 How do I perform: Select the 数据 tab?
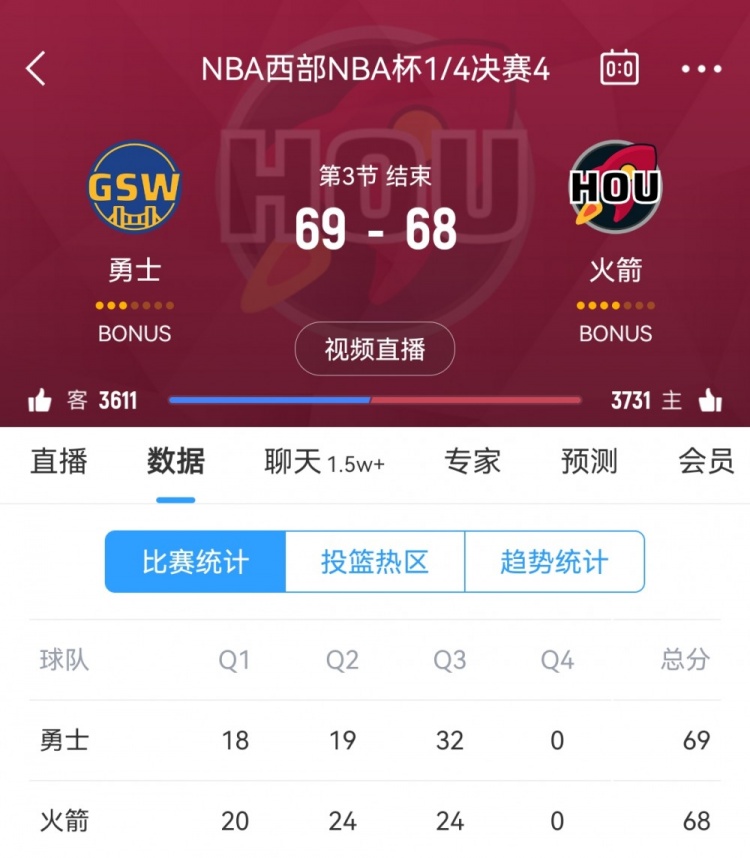[x=176, y=461]
